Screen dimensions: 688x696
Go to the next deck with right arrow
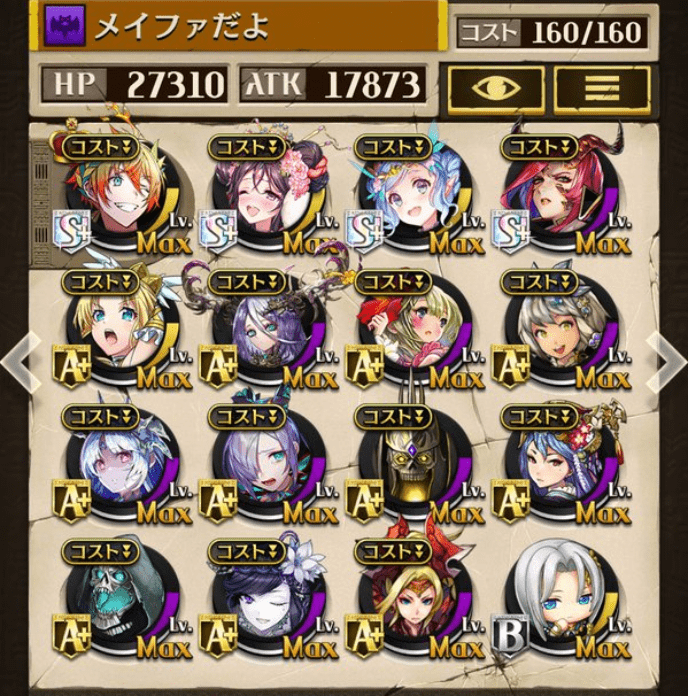pyautogui.click(x=668, y=362)
